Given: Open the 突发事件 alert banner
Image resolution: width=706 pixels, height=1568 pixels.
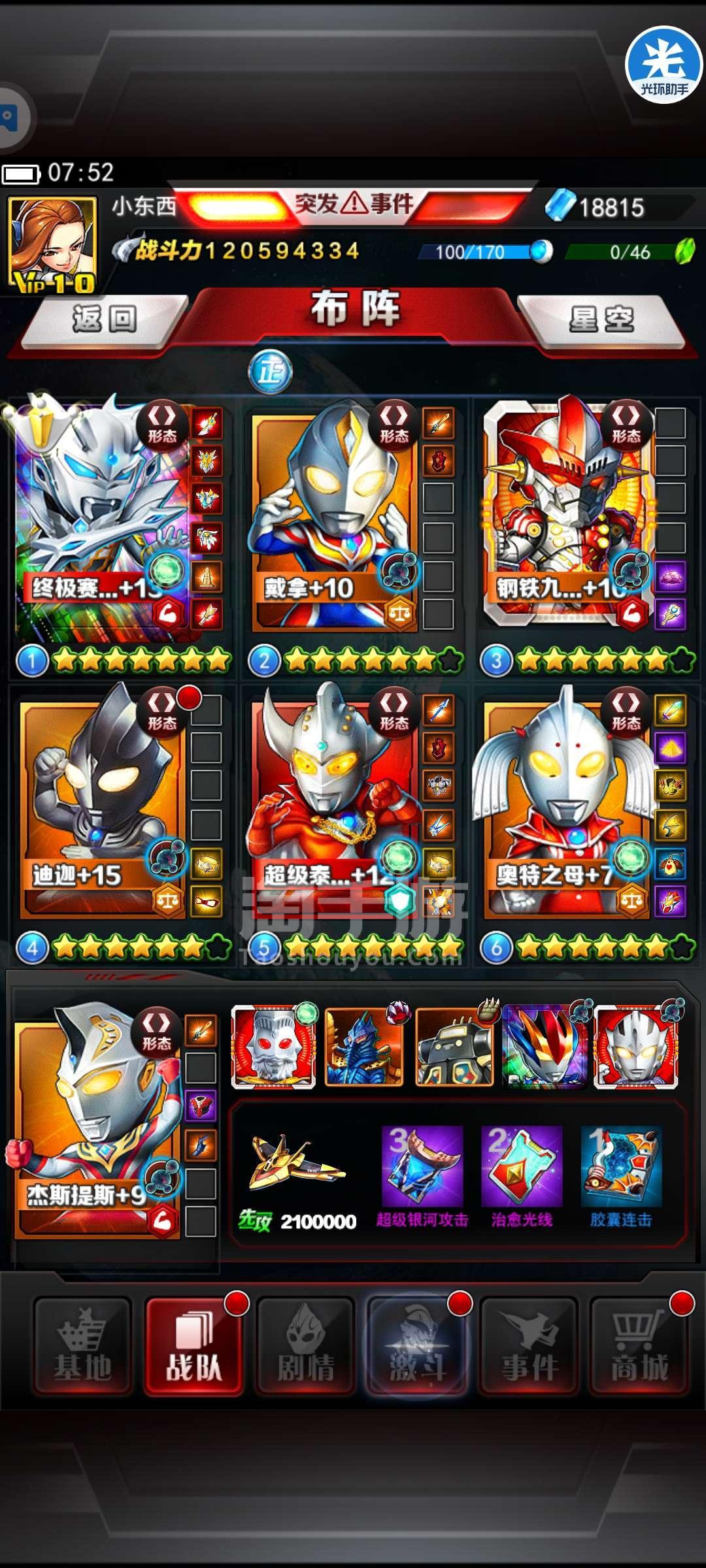Looking at the screenshot, I should [353, 204].
